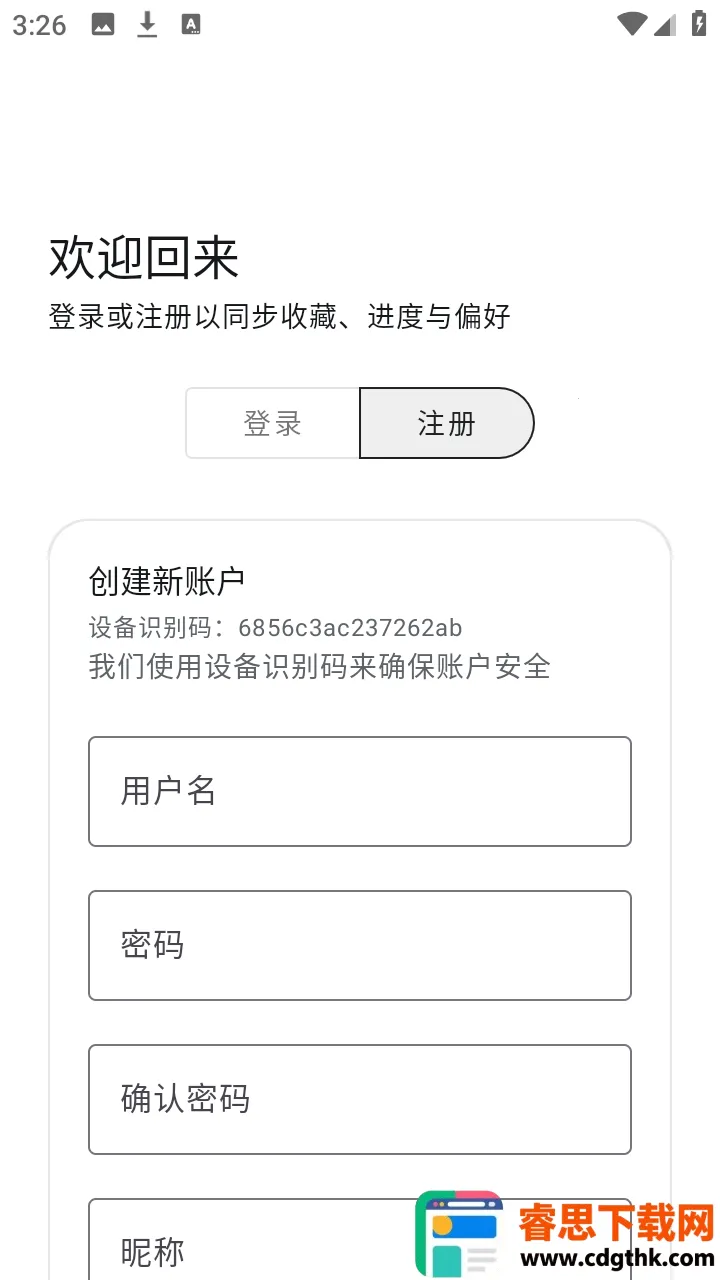Tap the 密码 field
The image size is (720, 1280).
coord(360,945)
